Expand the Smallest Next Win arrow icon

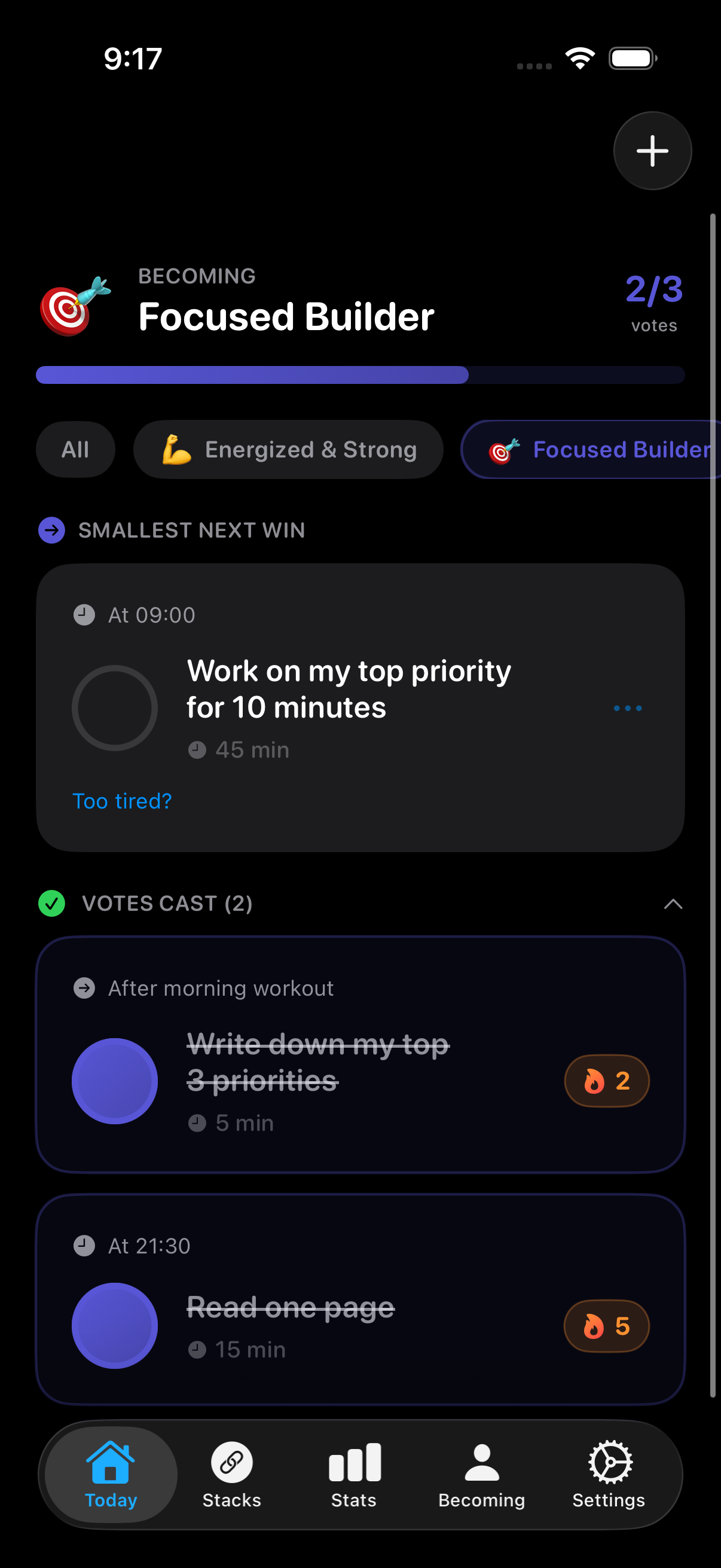pyautogui.click(x=53, y=530)
